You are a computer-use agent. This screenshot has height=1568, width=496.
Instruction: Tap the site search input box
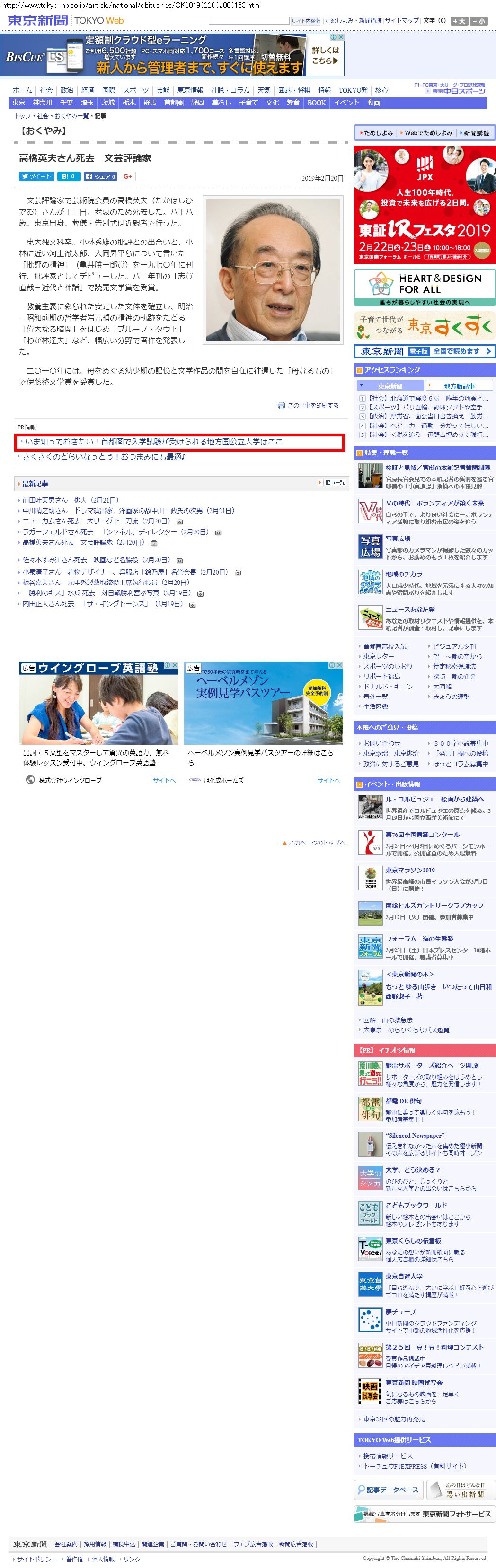coord(248,21)
